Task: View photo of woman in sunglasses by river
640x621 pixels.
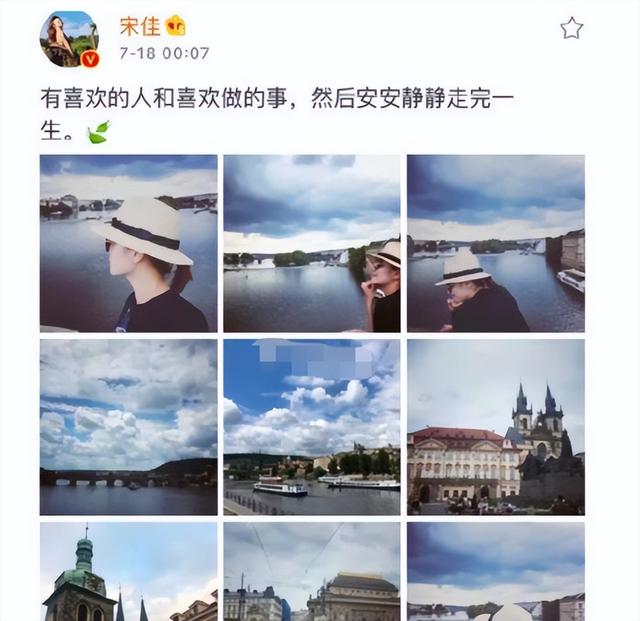Action: 311,243
